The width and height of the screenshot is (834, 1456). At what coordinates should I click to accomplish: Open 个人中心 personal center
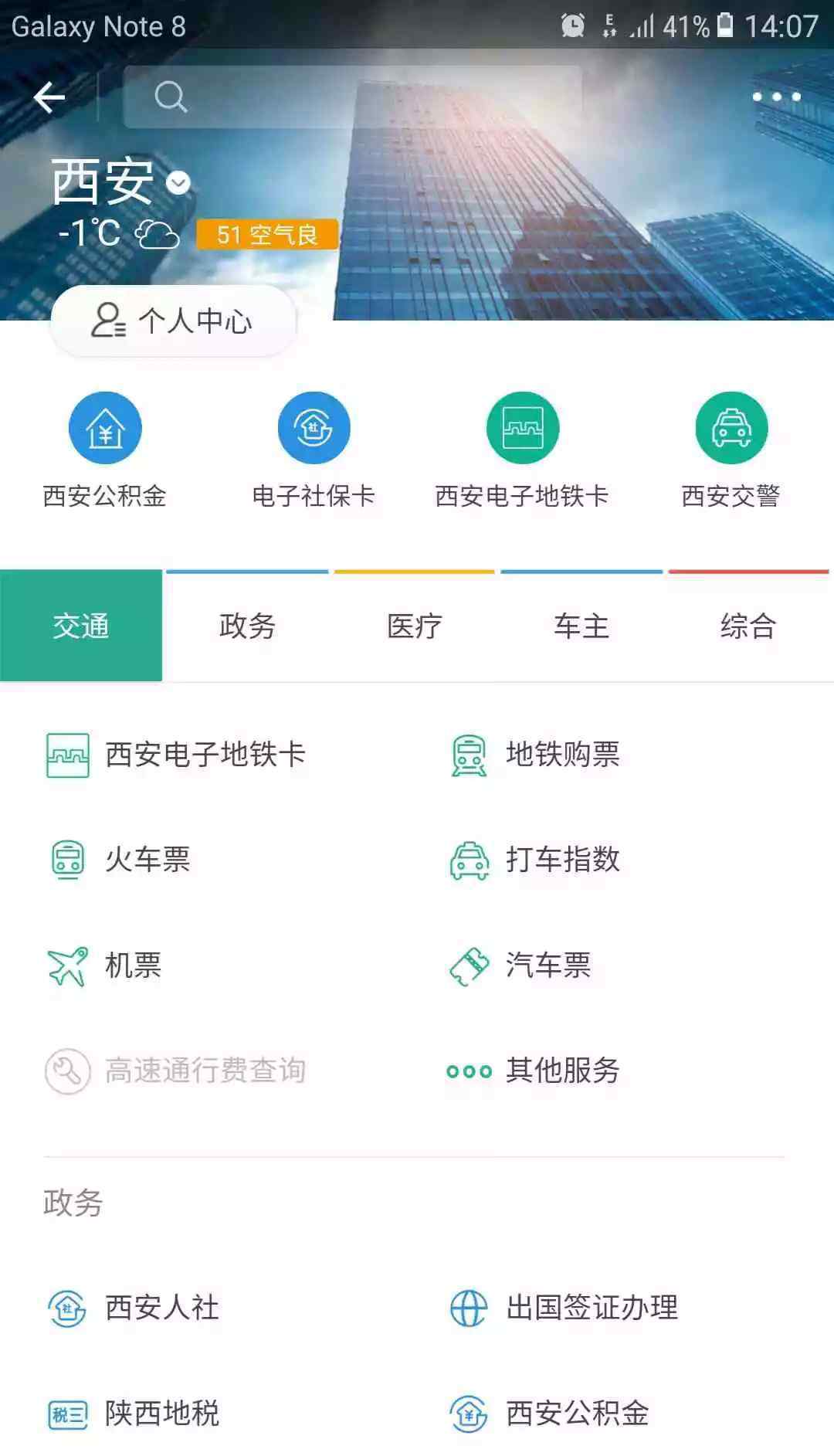(x=174, y=321)
